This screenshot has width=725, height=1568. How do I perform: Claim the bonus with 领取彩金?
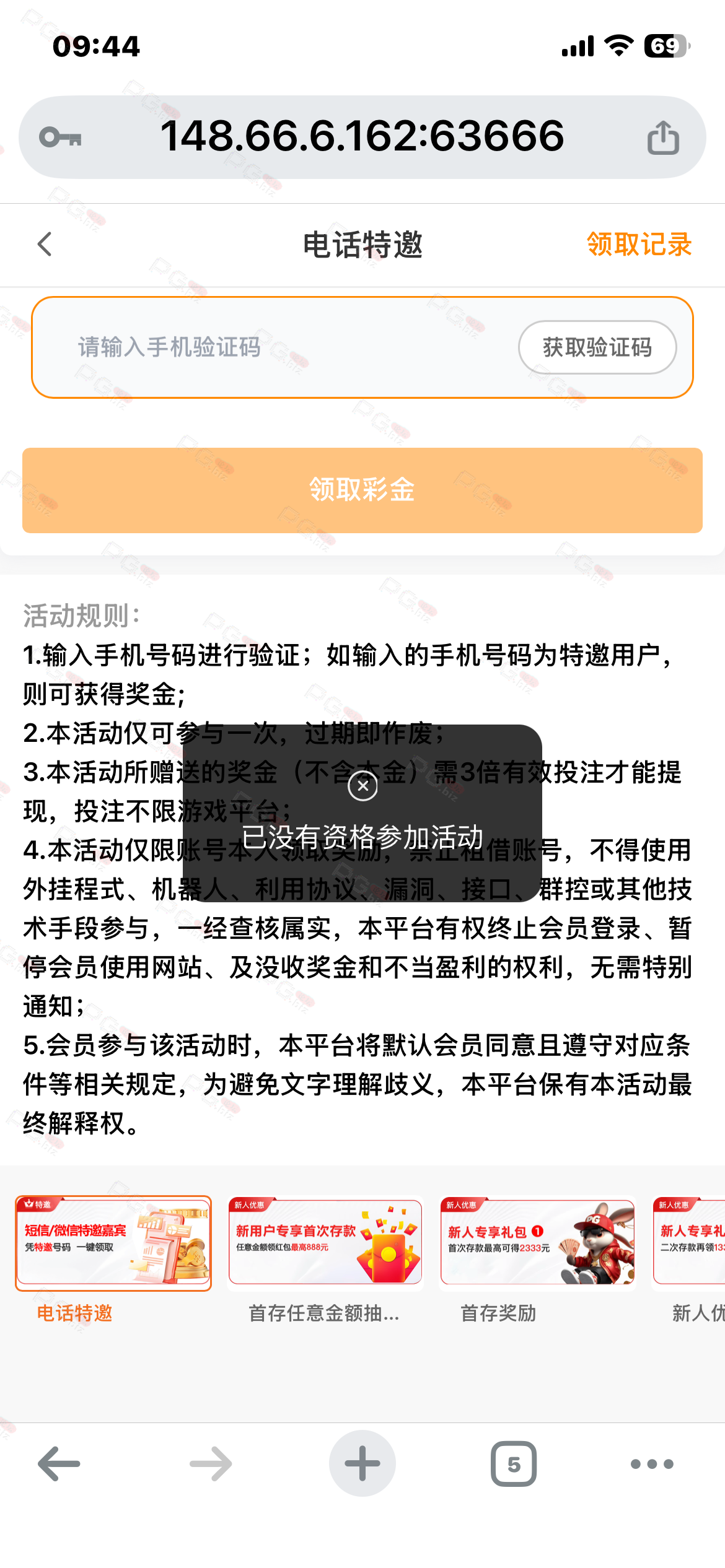point(362,490)
